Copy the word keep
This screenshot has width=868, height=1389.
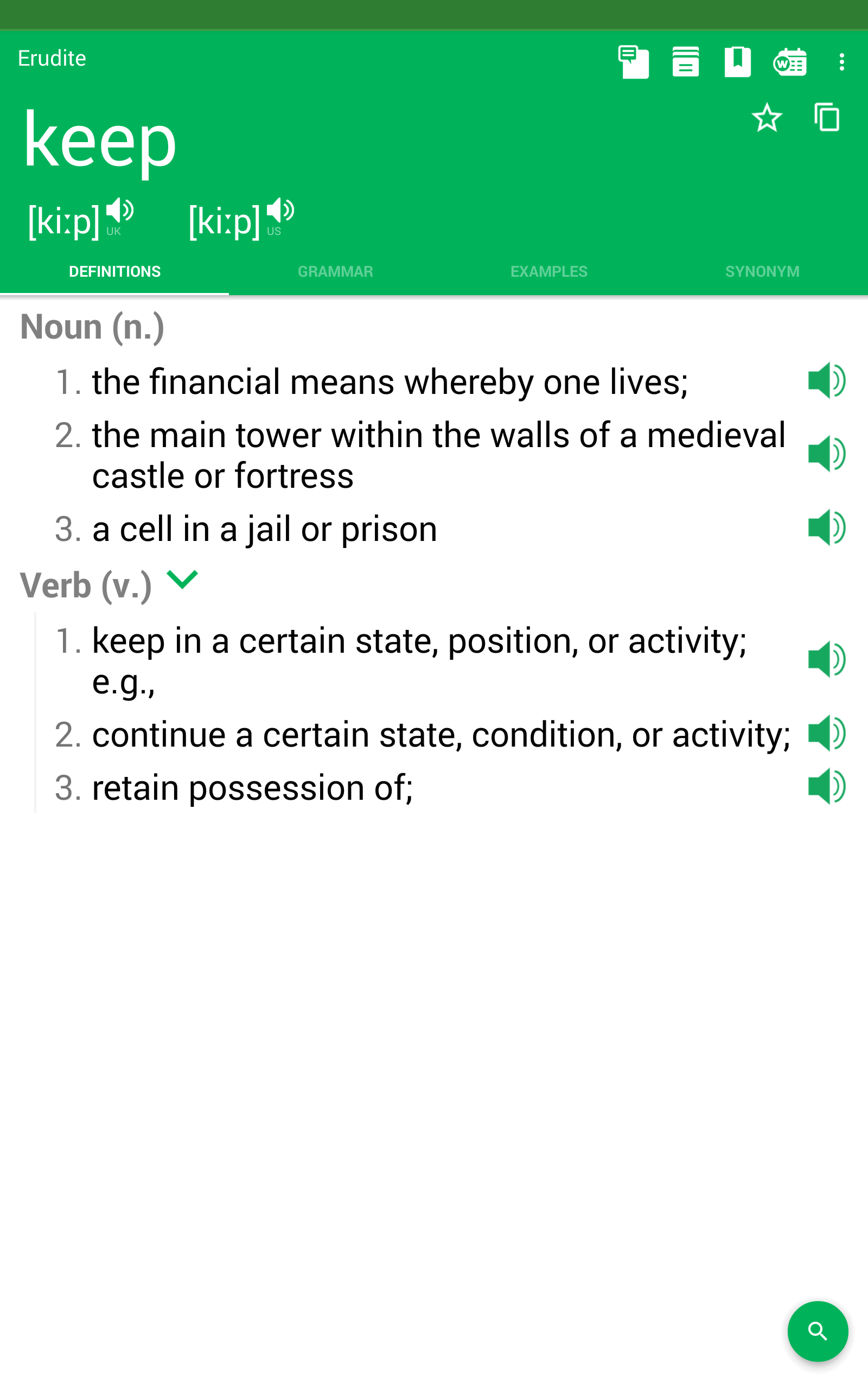pyautogui.click(x=827, y=118)
